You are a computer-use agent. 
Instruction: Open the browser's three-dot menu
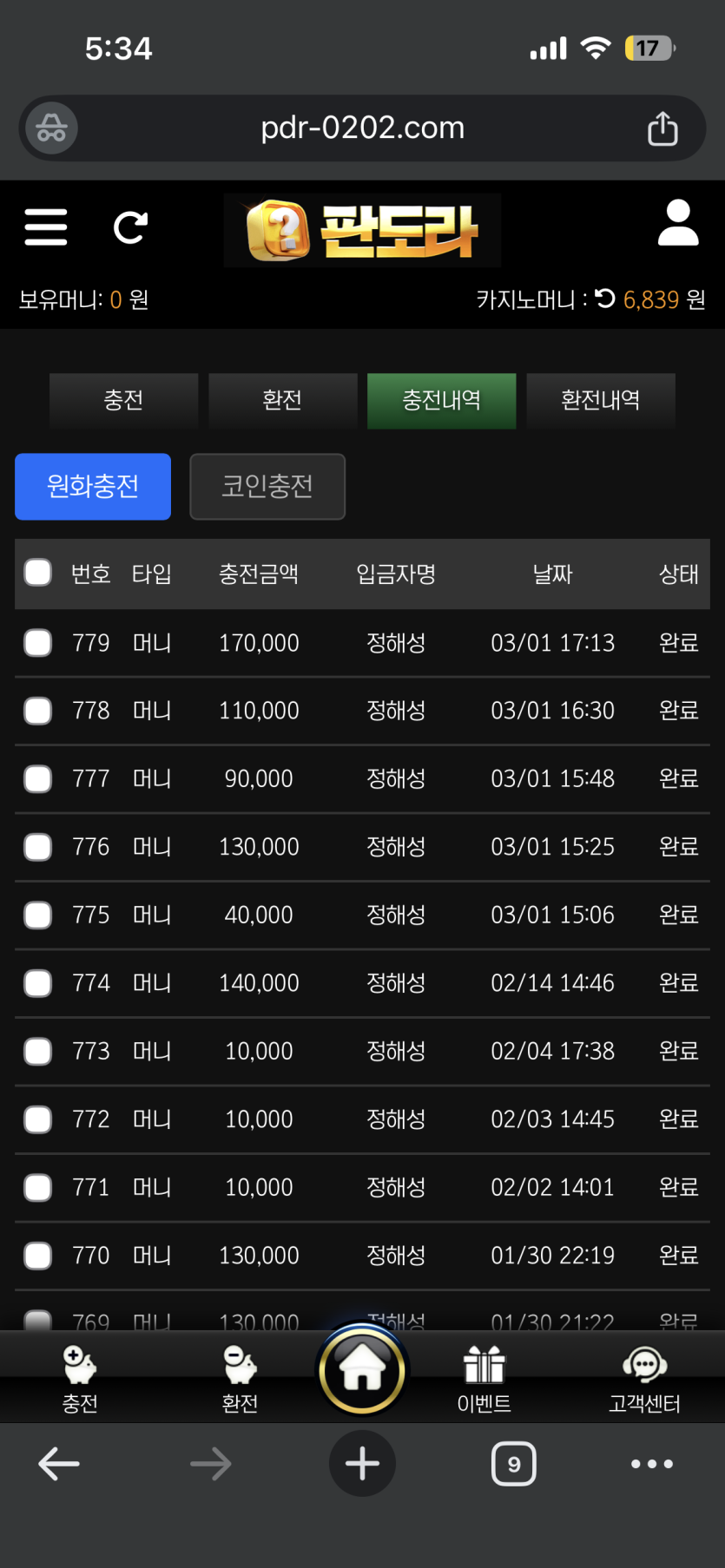651,1465
